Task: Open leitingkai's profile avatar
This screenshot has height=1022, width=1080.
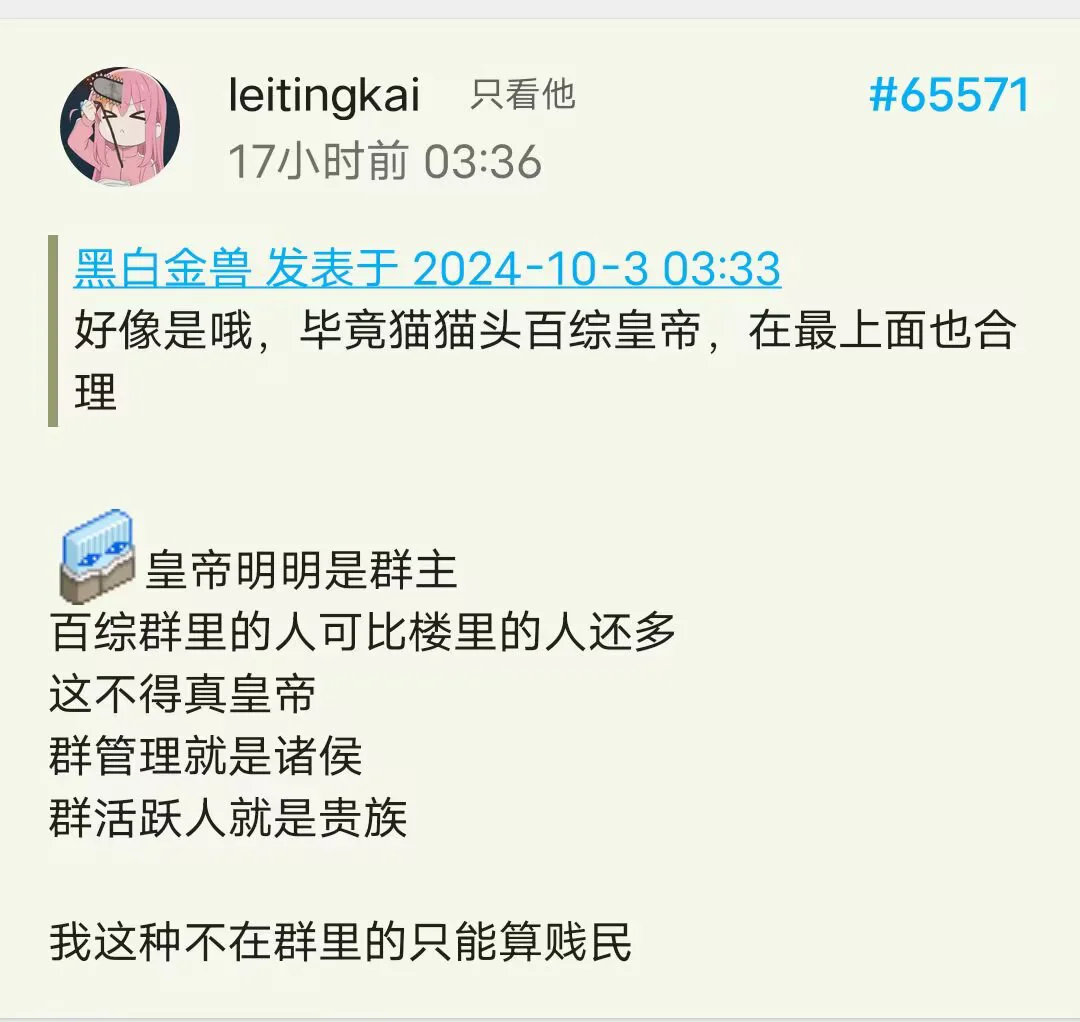Action: click(x=120, y=126)
